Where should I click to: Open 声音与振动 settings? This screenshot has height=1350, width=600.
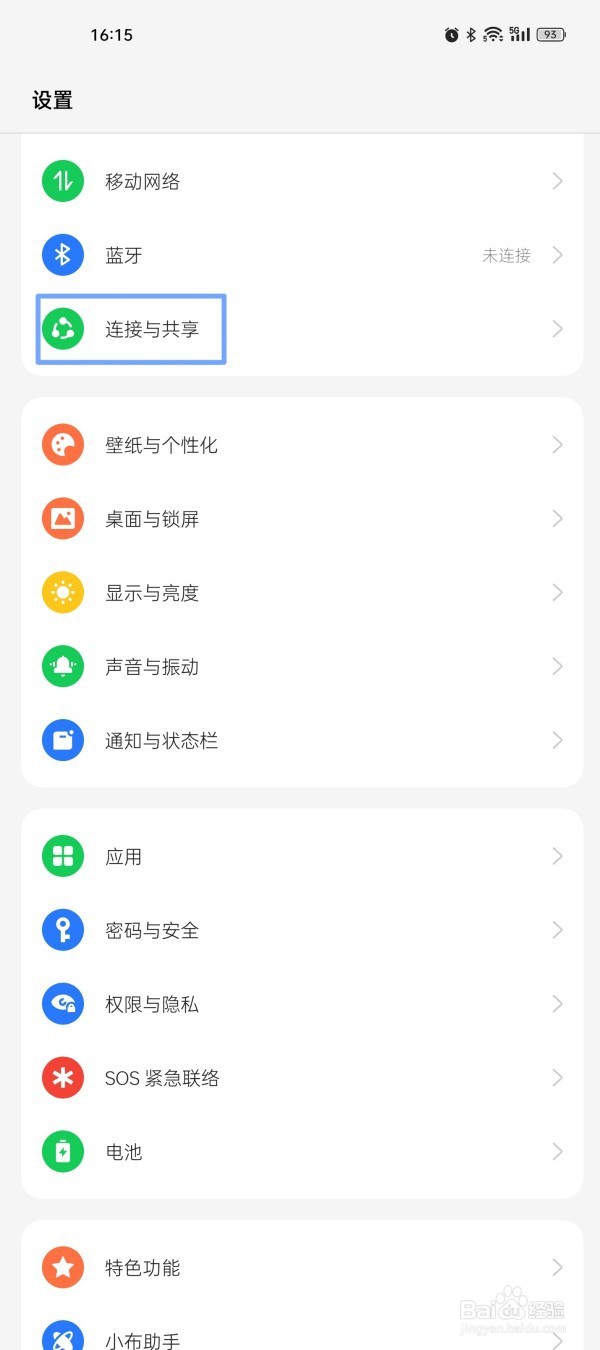pyautogui.click(x=300, y=667)
